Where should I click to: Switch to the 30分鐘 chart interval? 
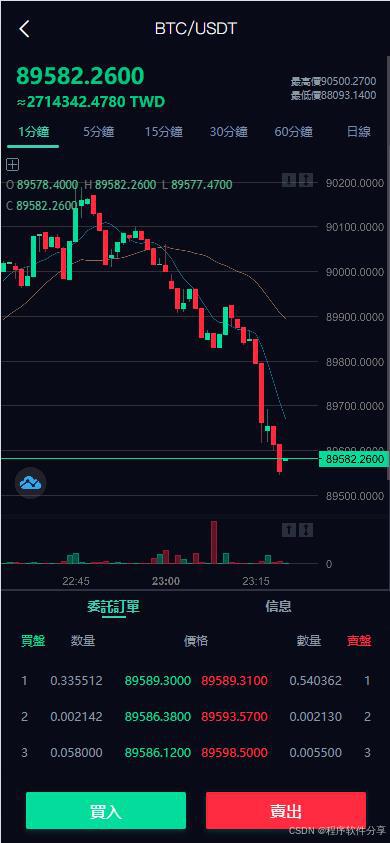pyautogui.click(x=228, y=132)
